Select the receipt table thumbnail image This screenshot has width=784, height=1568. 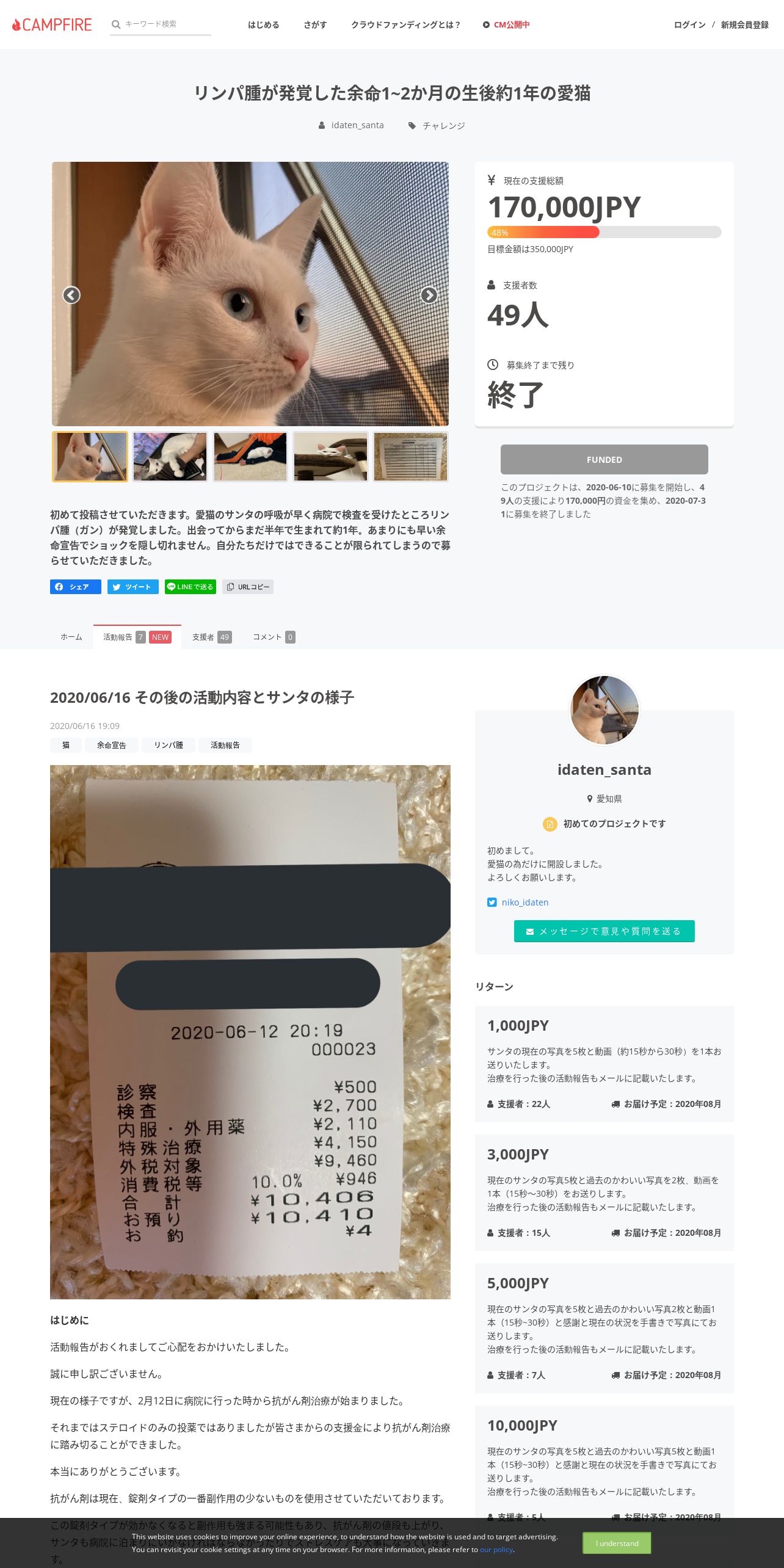click(410, 457)
